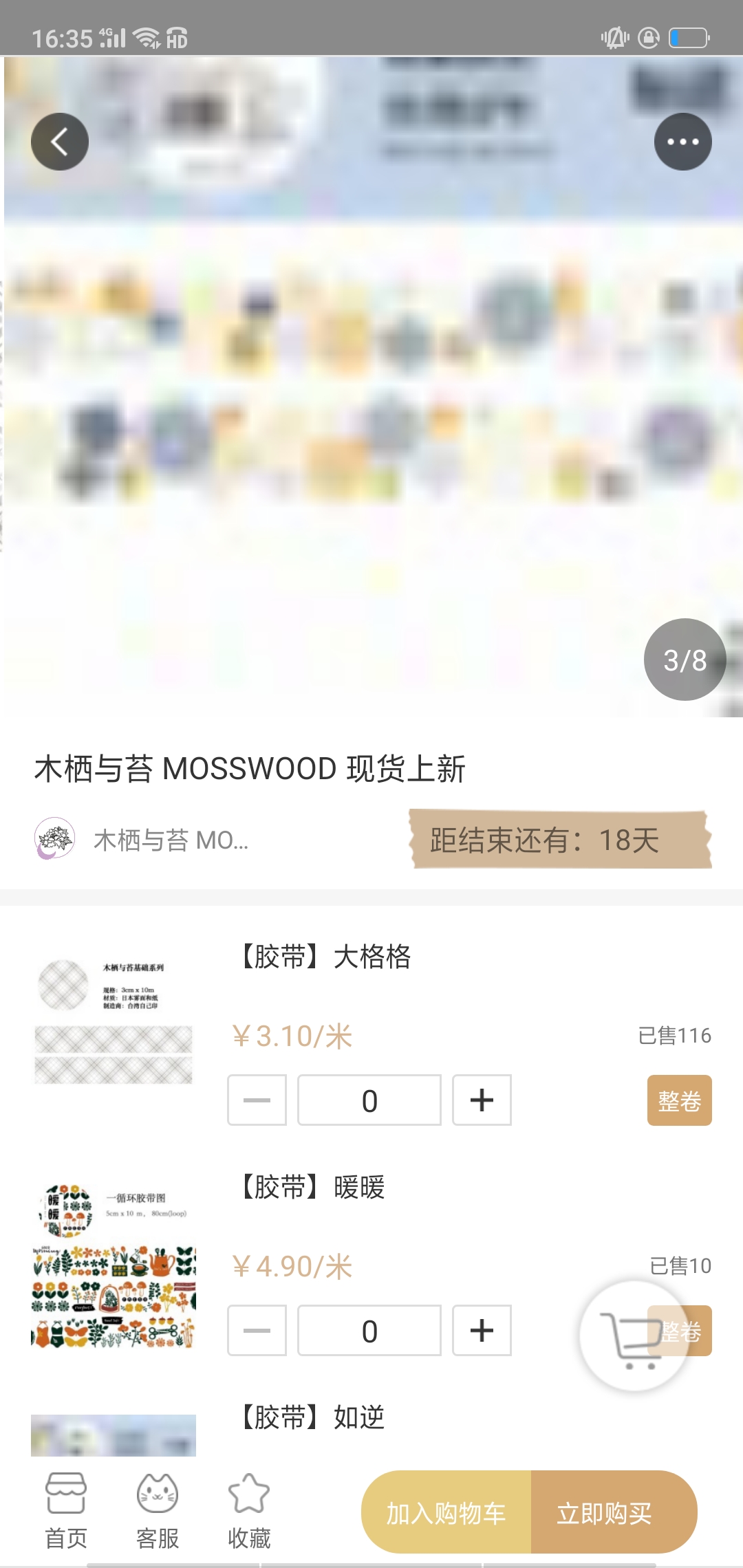Increase quantity of 暖暖 tape
This screenshot has width=743, height=1568.
point(482,1330)
